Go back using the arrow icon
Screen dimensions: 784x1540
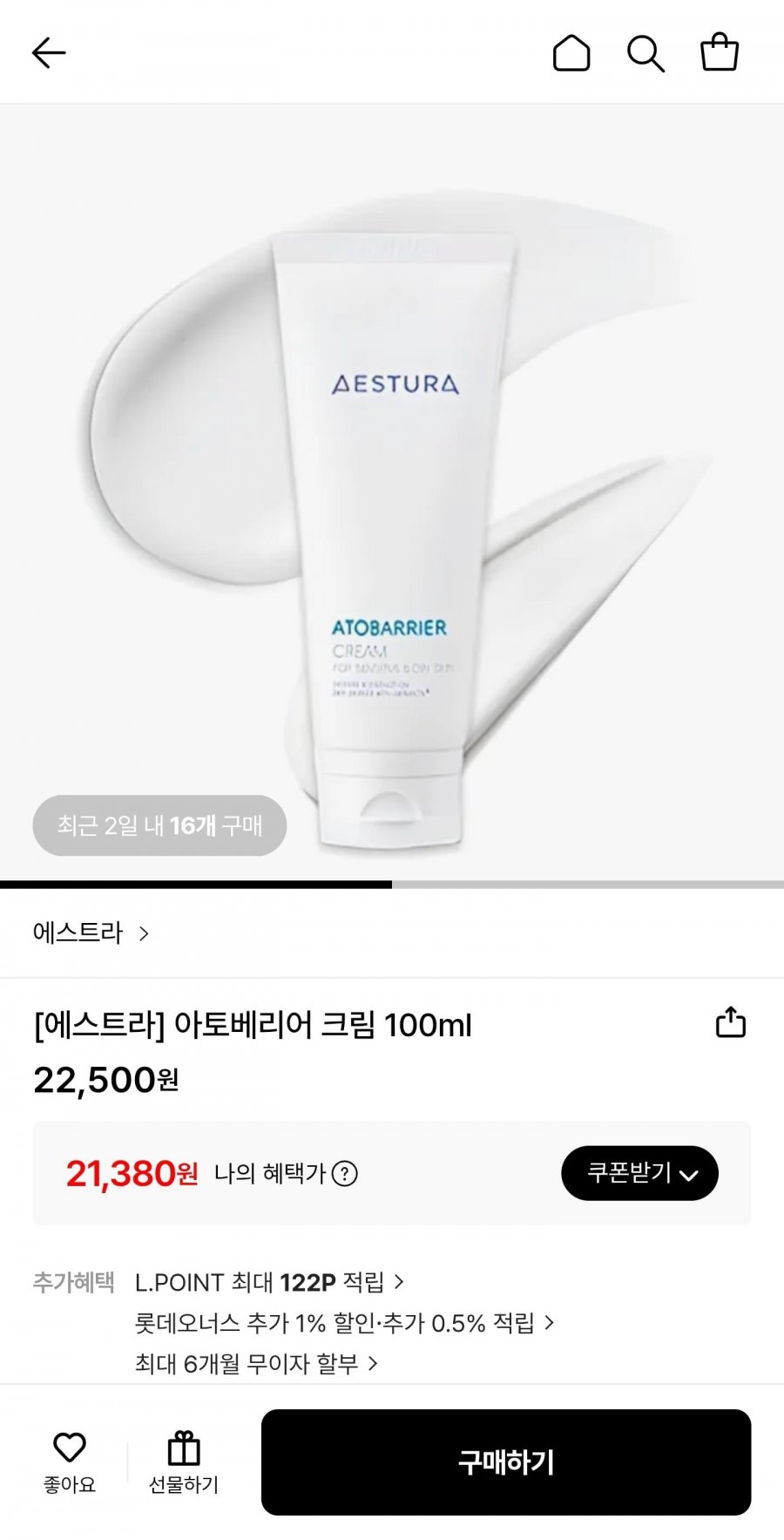49,53
